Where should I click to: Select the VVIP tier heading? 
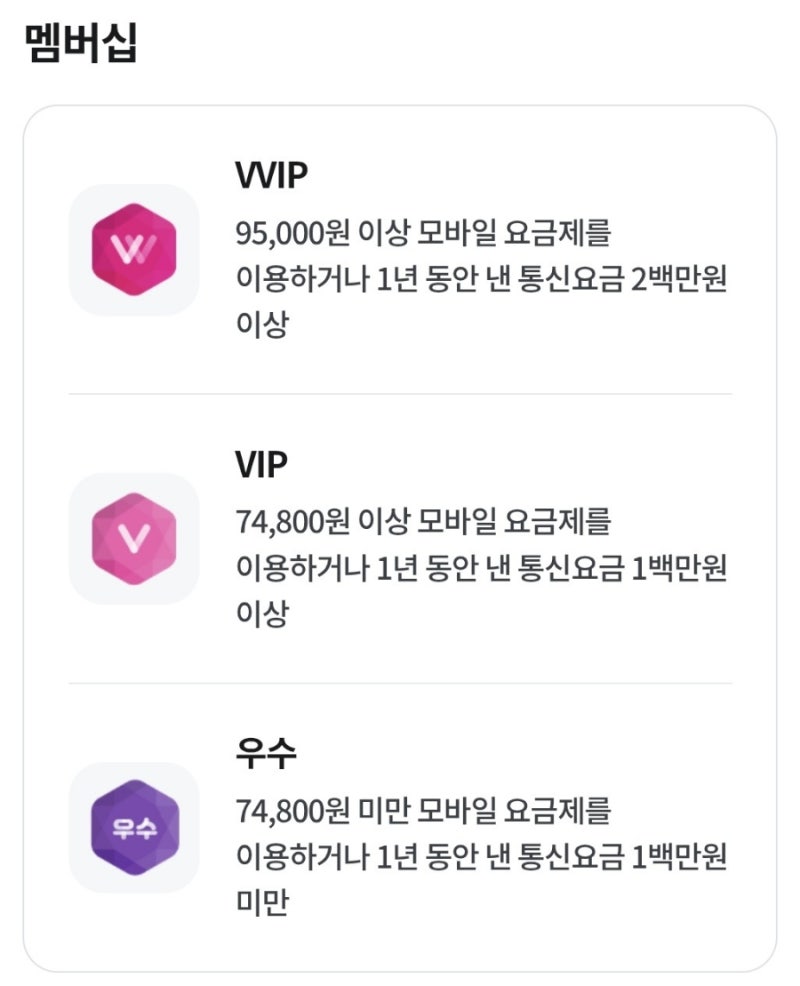coord(272,173)
